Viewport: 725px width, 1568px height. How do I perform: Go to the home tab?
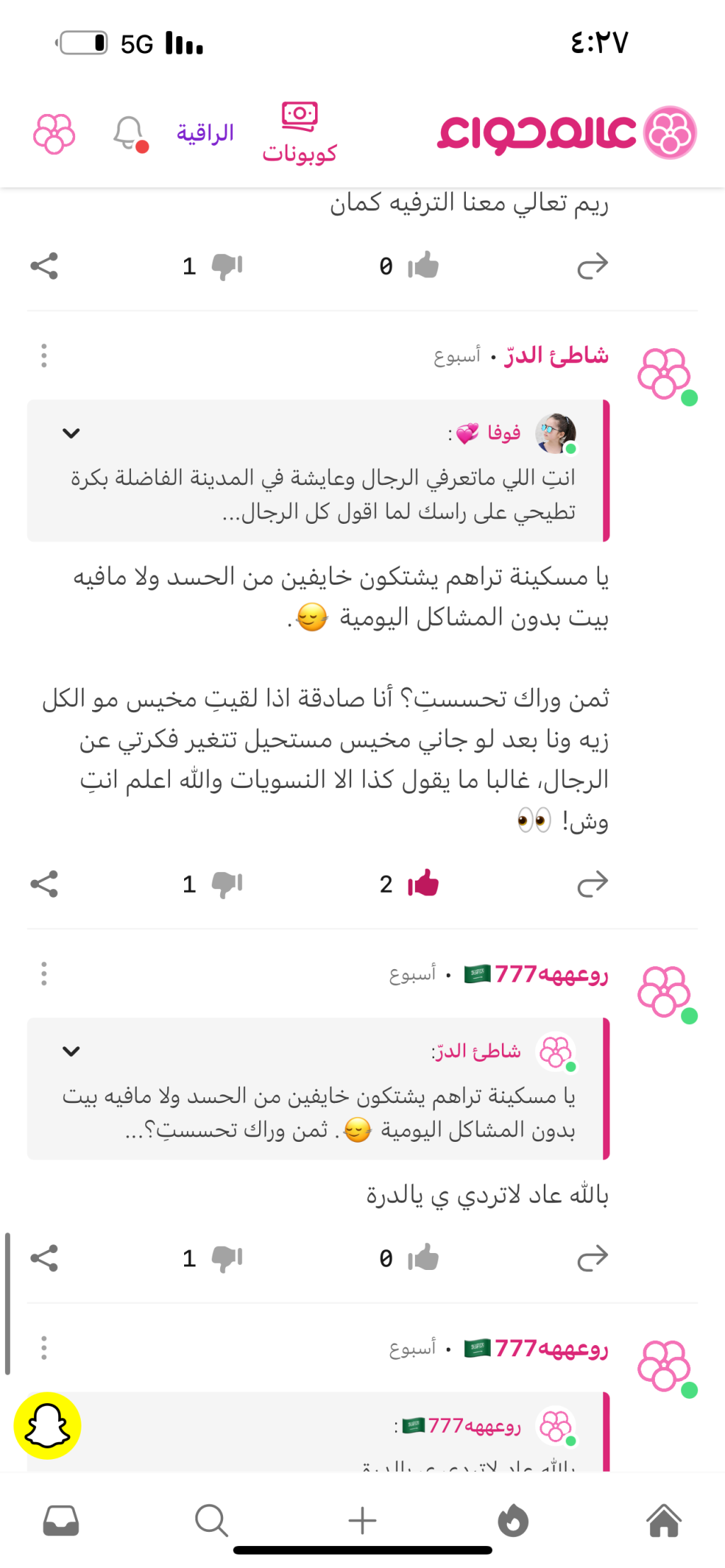point(663,1521)
